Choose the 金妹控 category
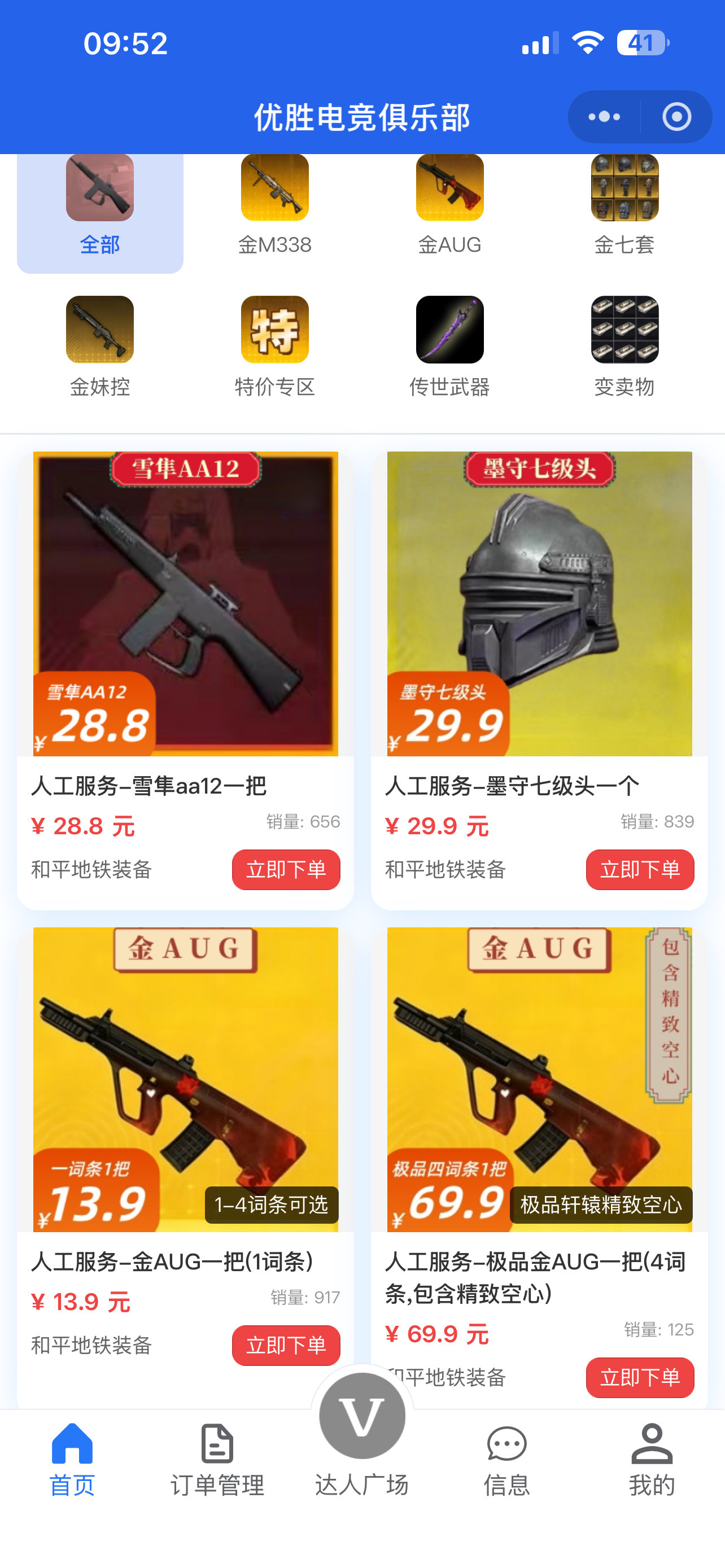 [x=100, y=347]
